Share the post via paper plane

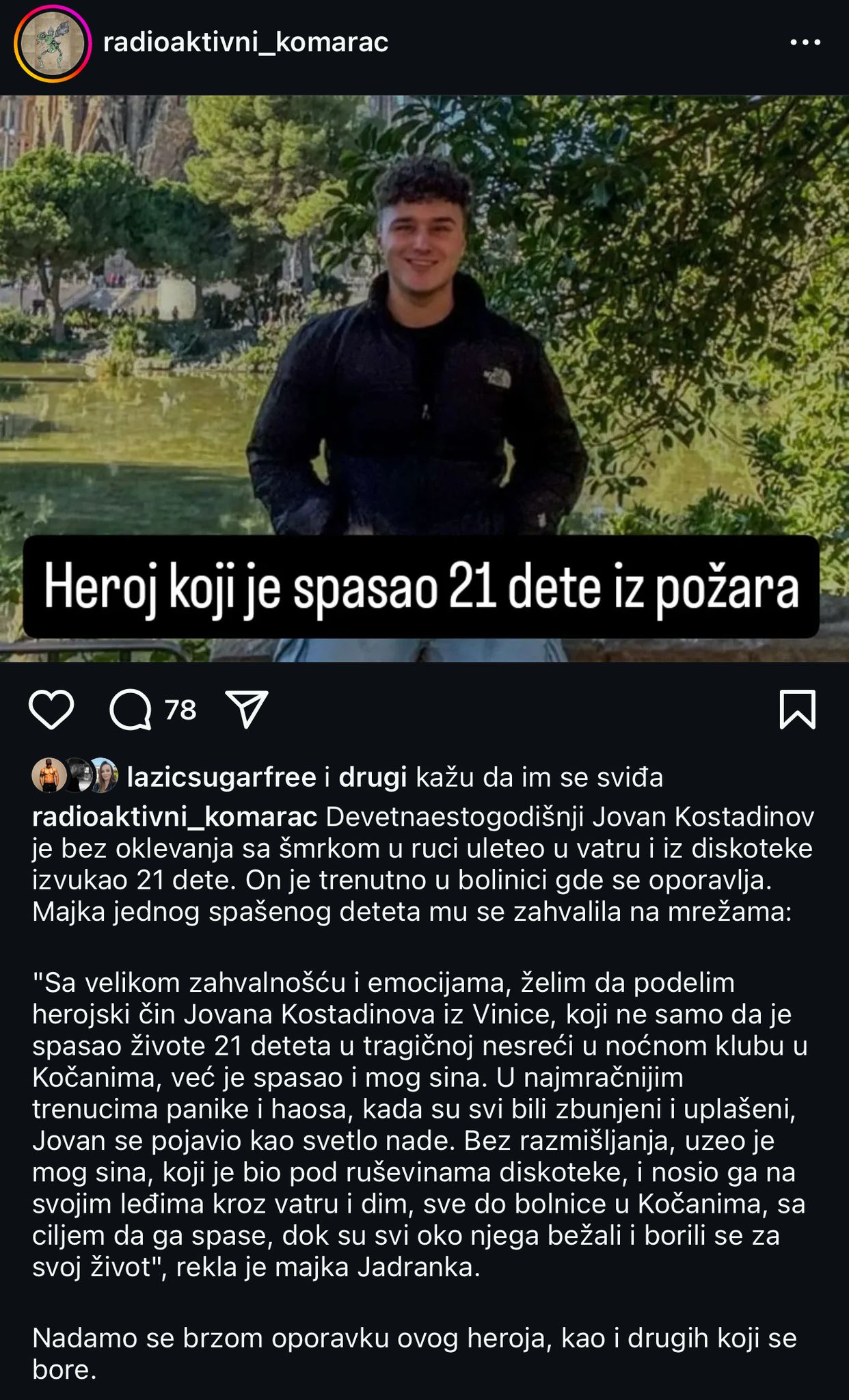(246, 710)
